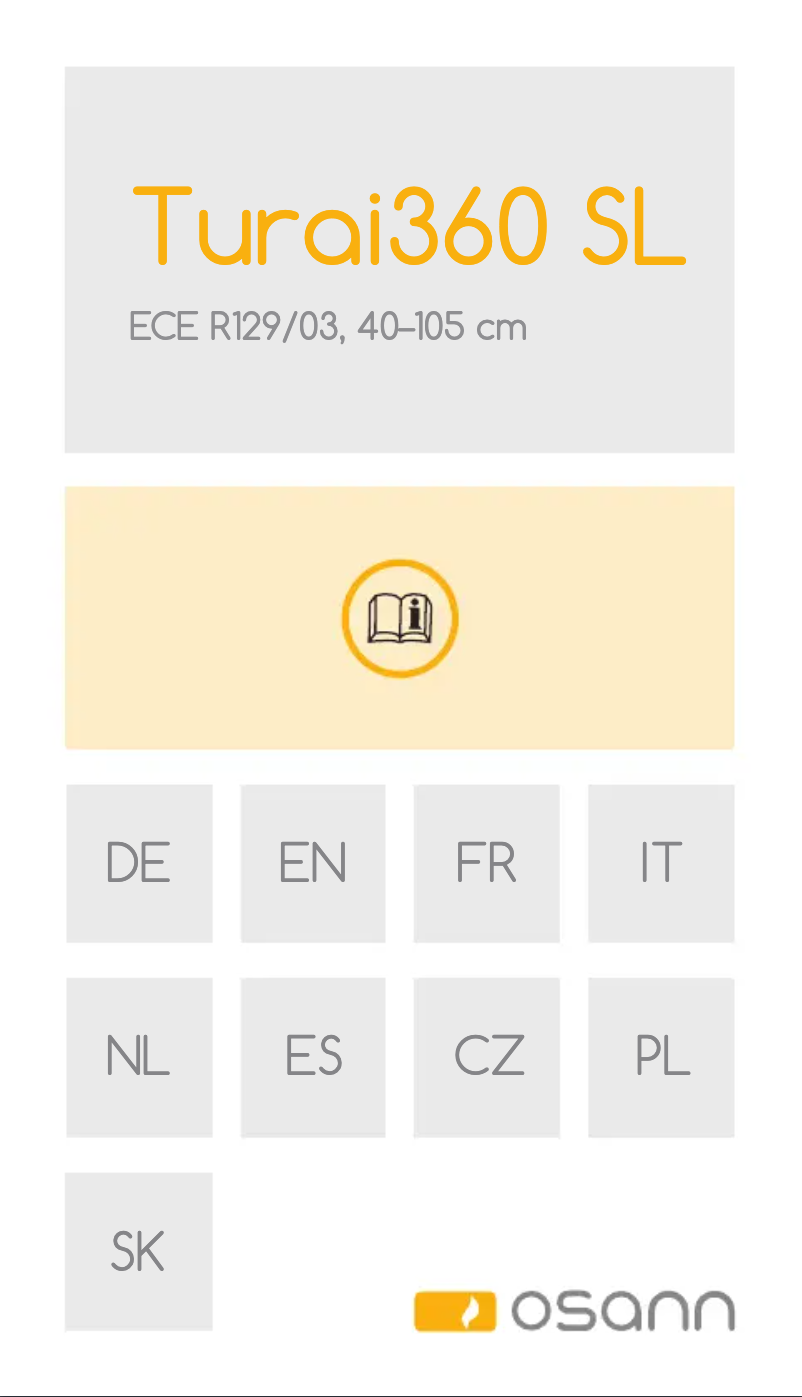Image resolution: width=802 pixels, height=1397 pixels.
Task: Switch to the FR language option
Action: pos(486,863)
